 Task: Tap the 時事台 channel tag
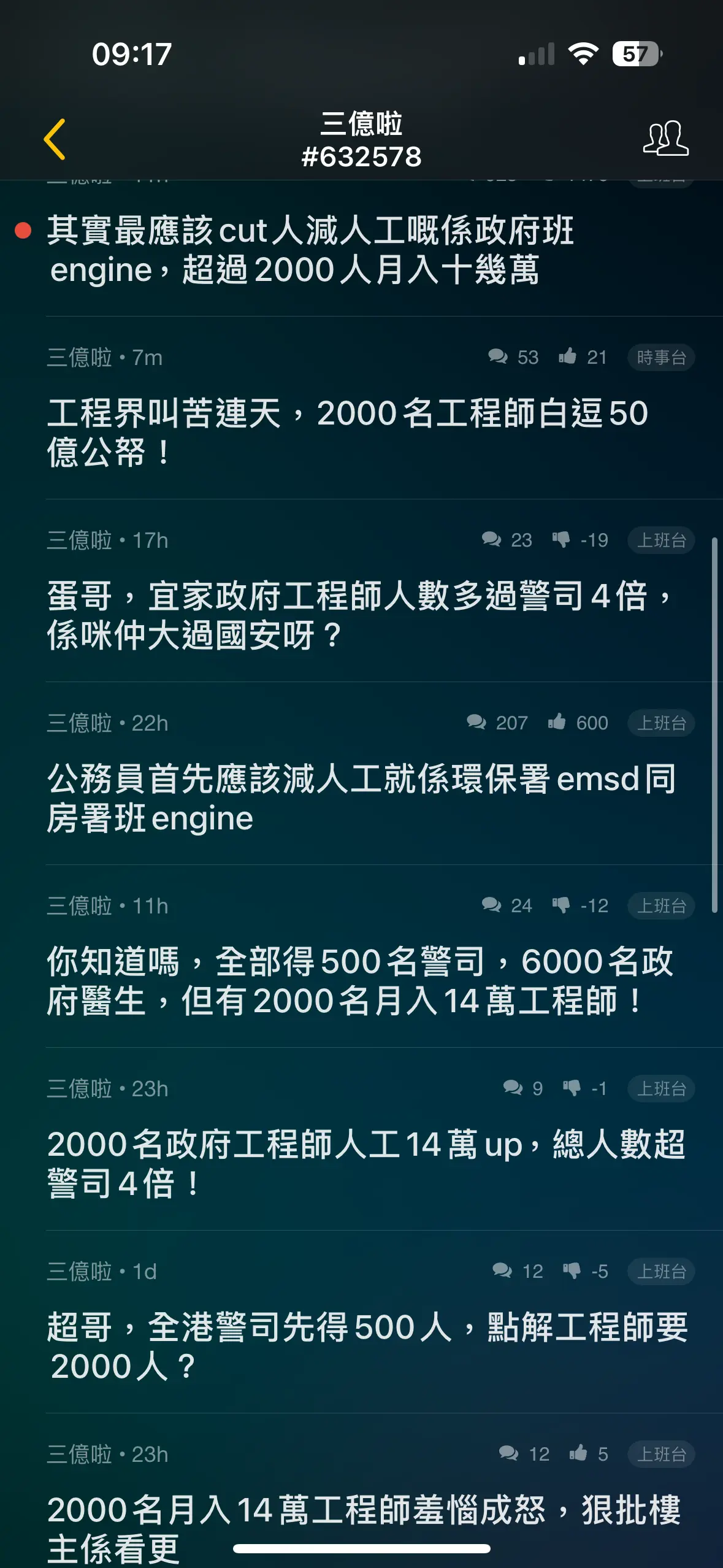tap(661, 357)
